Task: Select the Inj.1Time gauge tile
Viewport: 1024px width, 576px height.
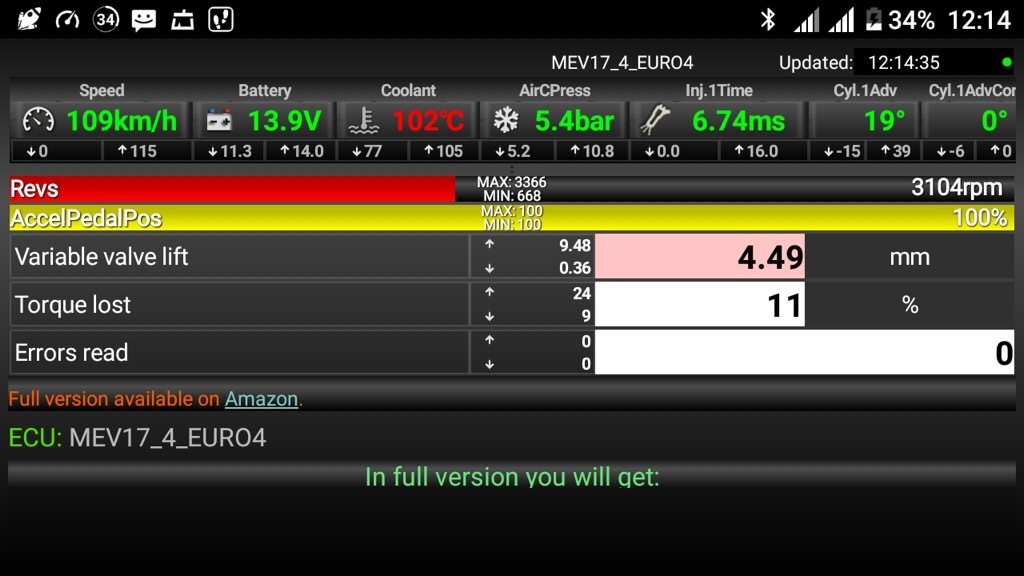Action: 717,121
